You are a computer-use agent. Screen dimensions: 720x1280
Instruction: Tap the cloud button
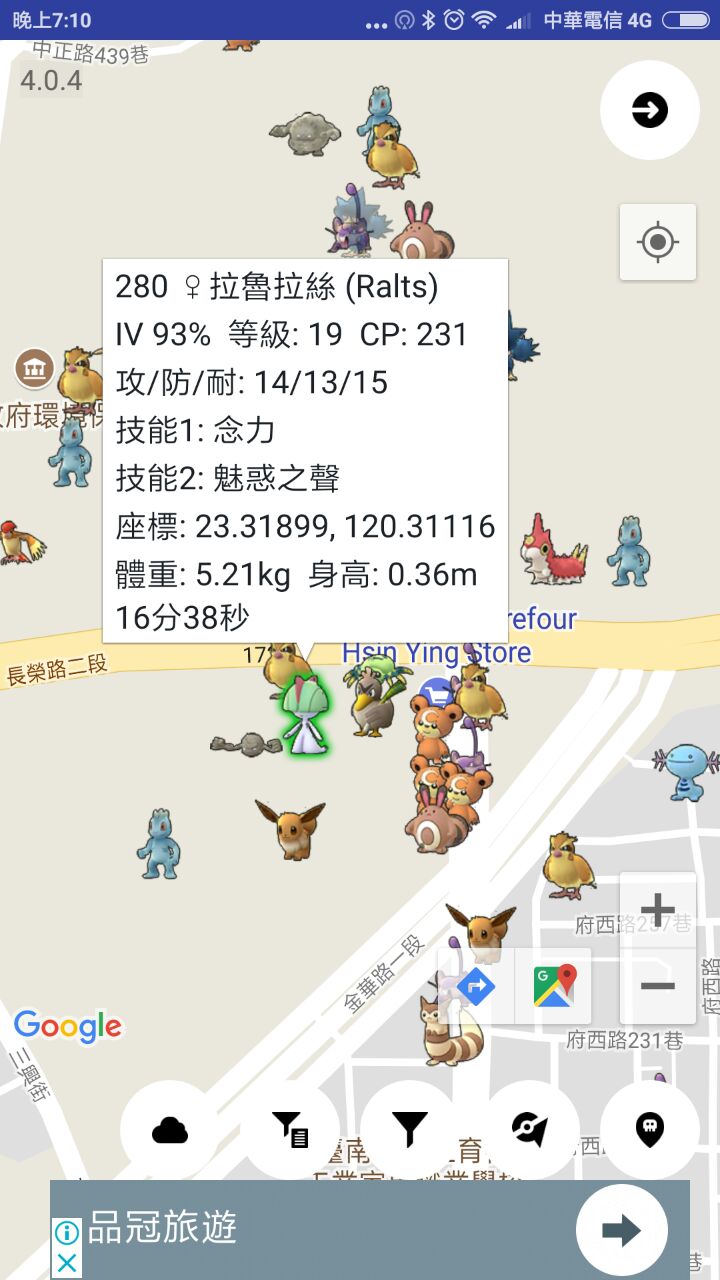(x=170, y=1130)
